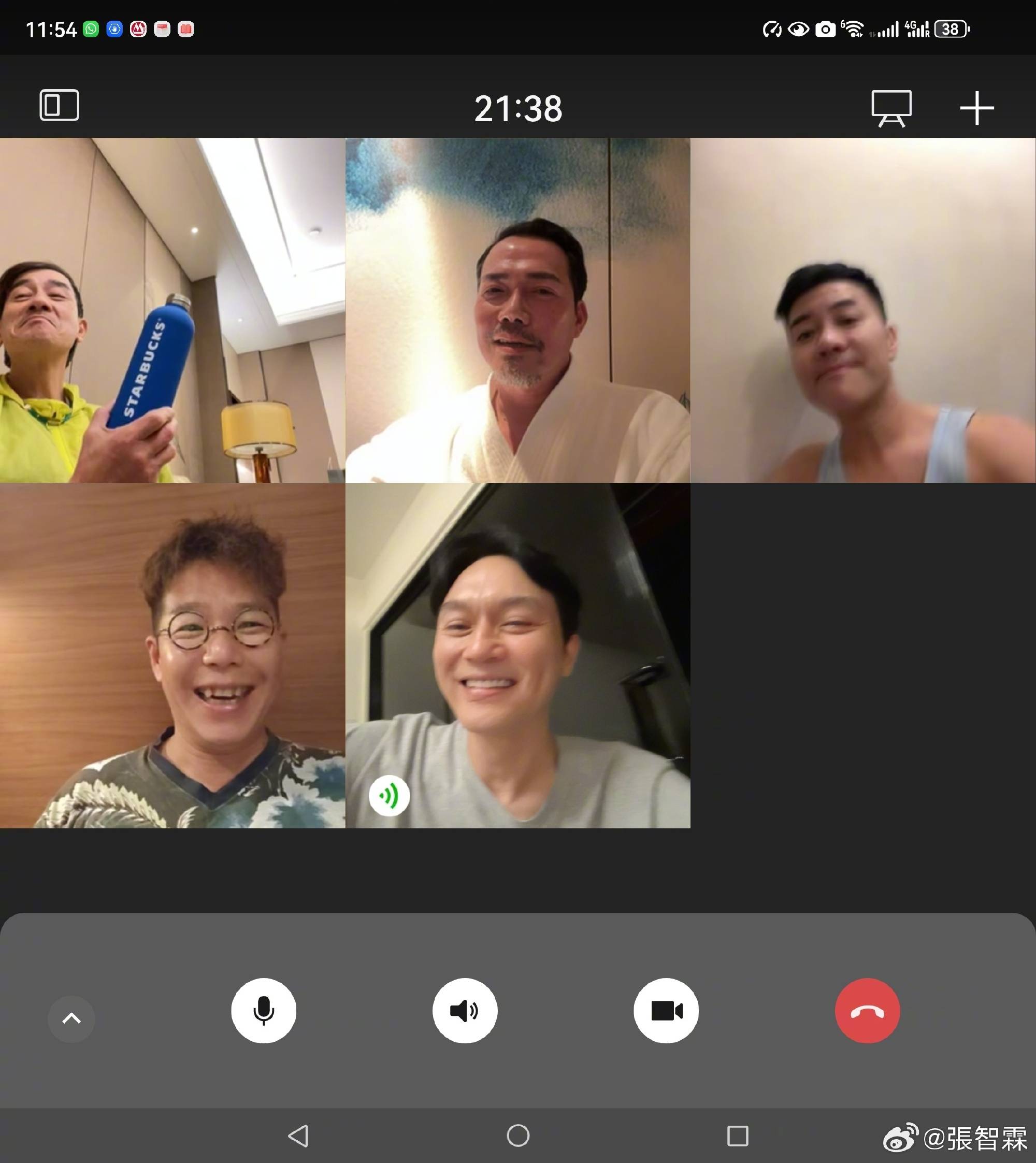Mute the microphone
The width and height of the screenshot is (1036, 1163).
click(264, 1011)
